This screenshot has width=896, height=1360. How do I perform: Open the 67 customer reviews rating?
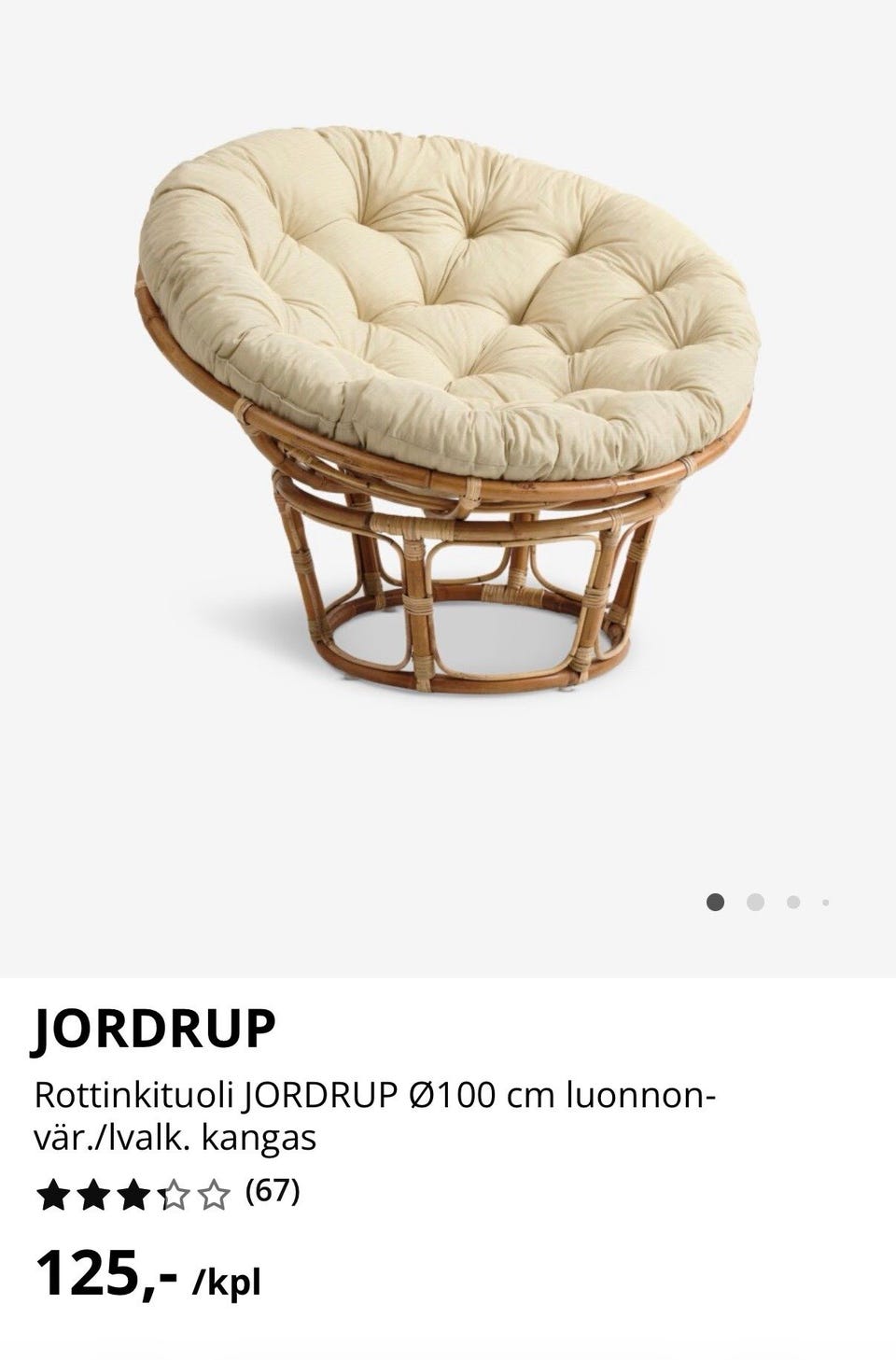168,1192
